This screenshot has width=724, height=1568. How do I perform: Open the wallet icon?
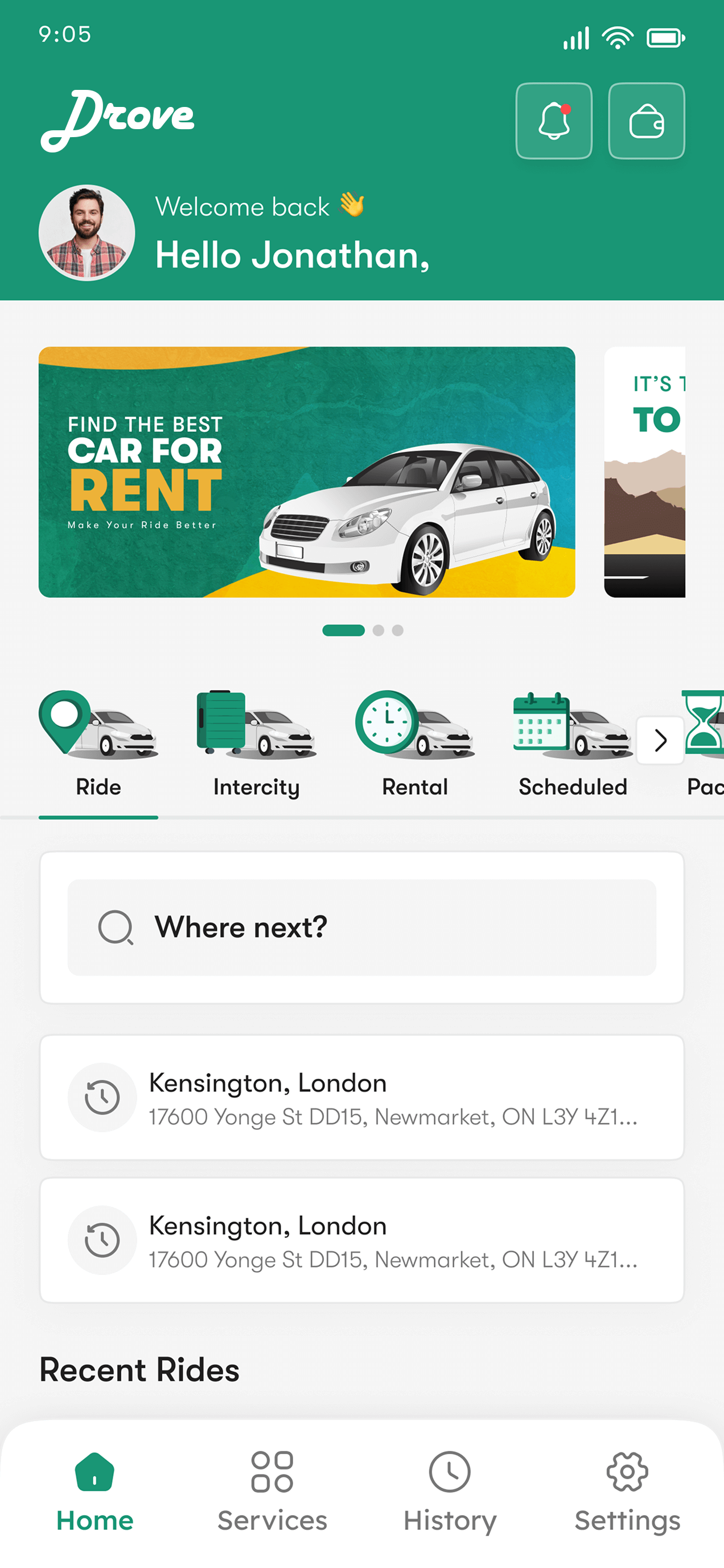[646, 121]
